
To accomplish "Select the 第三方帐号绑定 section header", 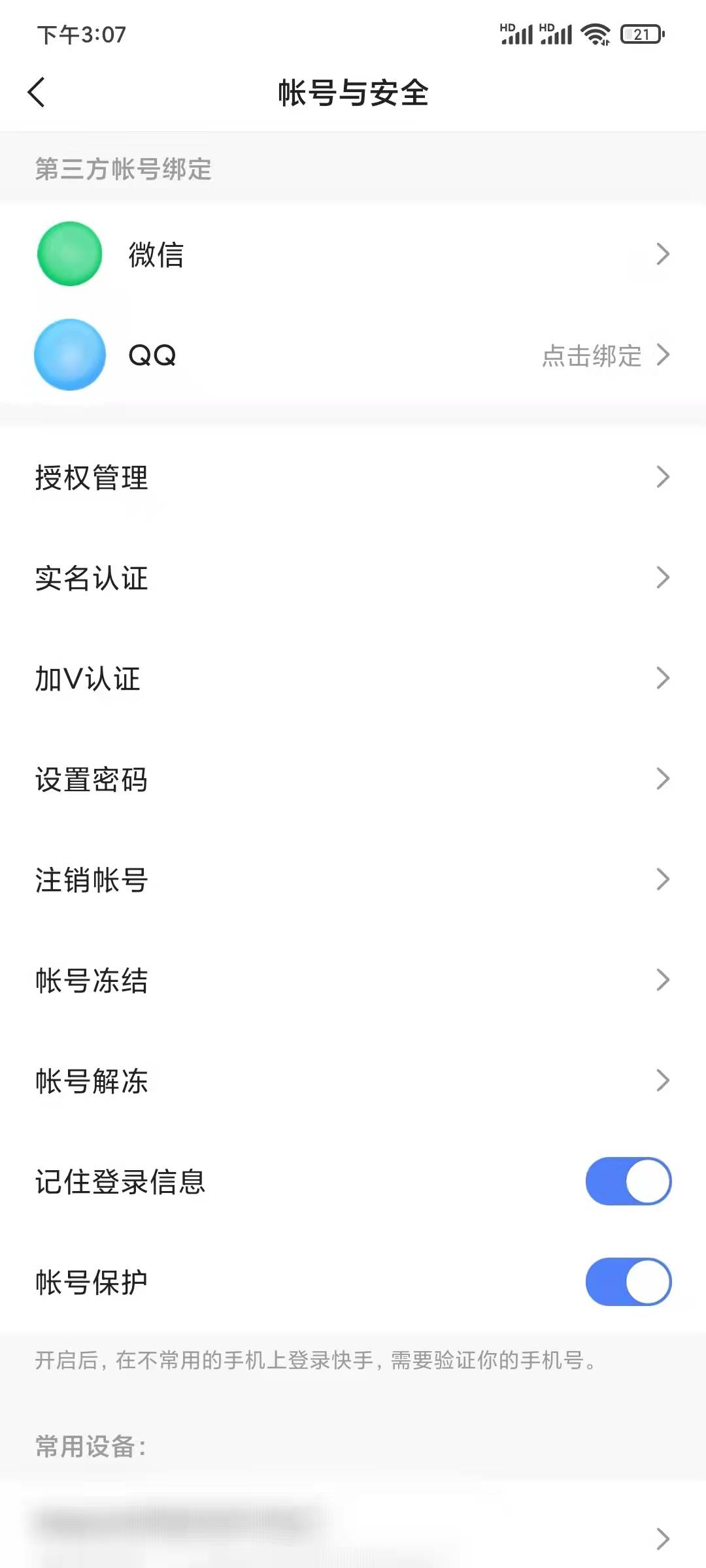I will [x=123, y=170].
